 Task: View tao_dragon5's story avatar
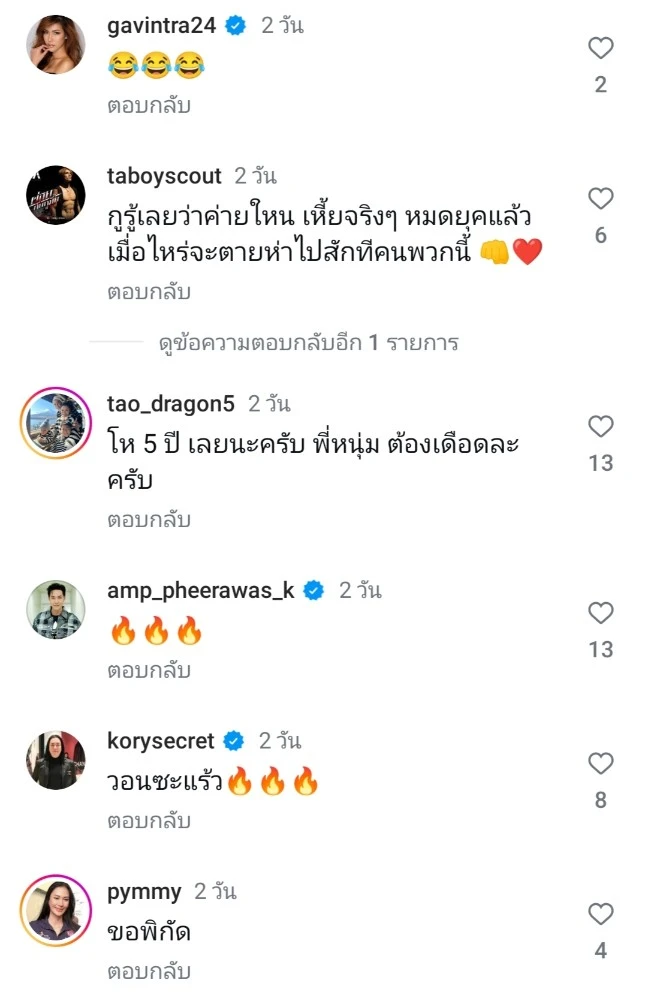(x=55, y=423)
